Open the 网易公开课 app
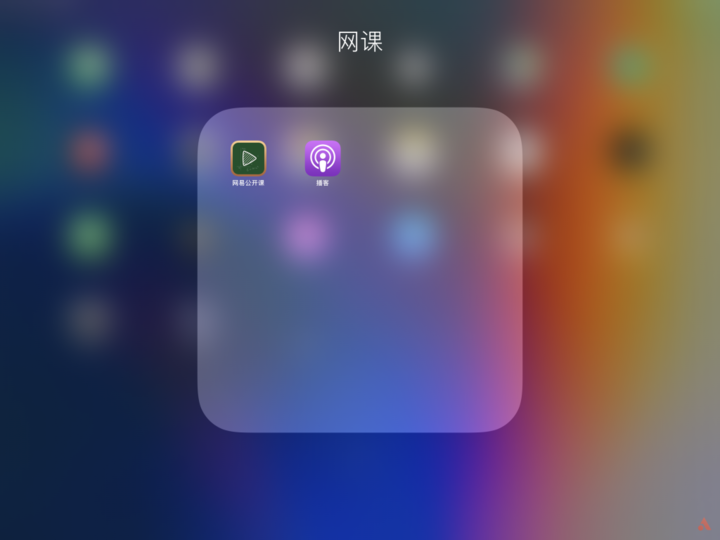The height and width of the screenshot is (540, 720). point(248,158)
